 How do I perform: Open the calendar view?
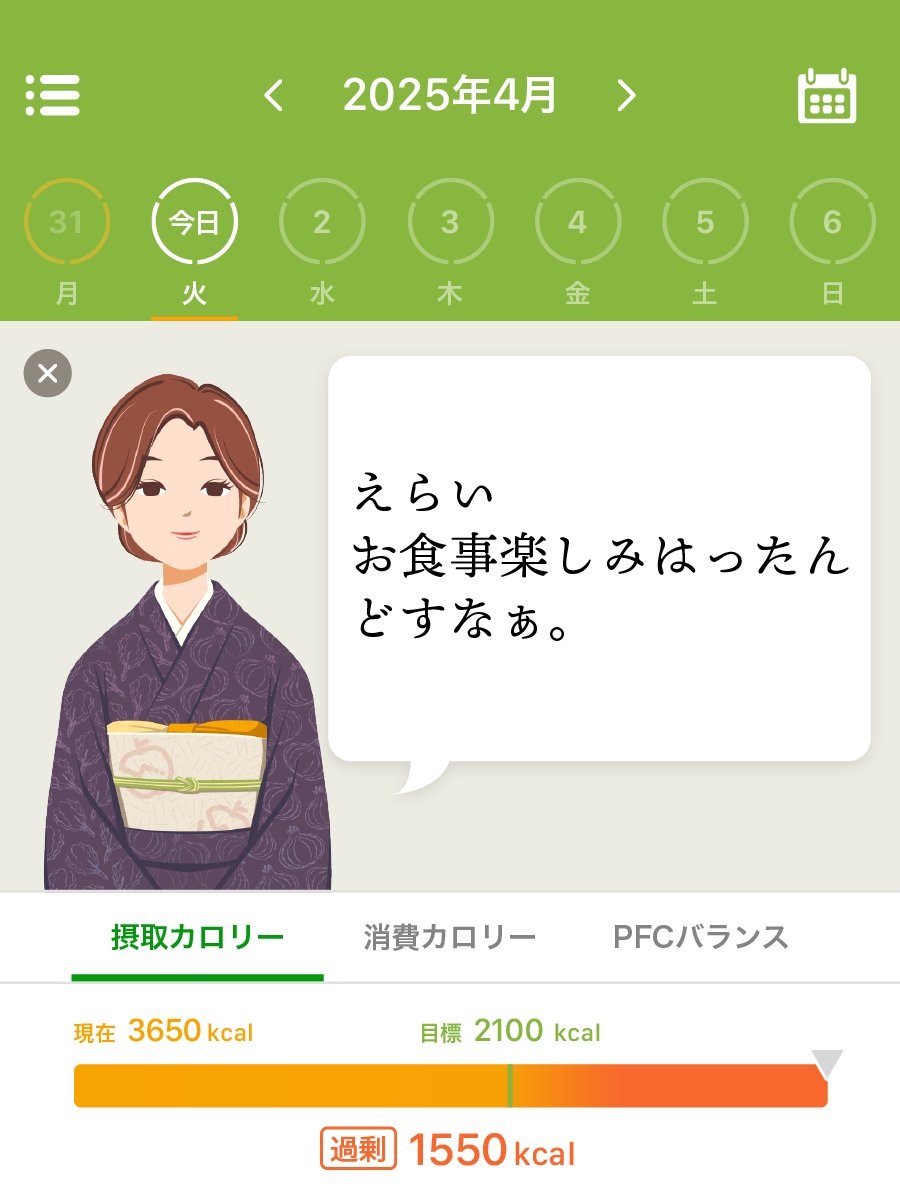point(827,96)
